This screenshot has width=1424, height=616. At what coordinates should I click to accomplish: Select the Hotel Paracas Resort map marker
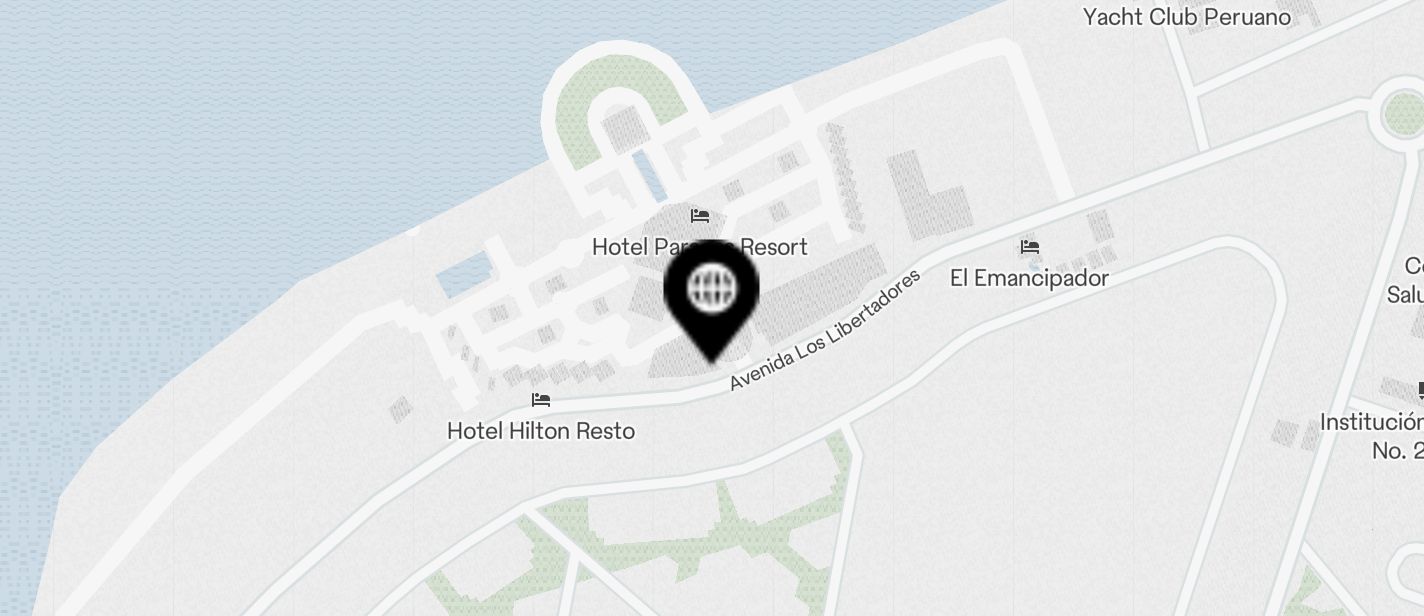[700, 216]
